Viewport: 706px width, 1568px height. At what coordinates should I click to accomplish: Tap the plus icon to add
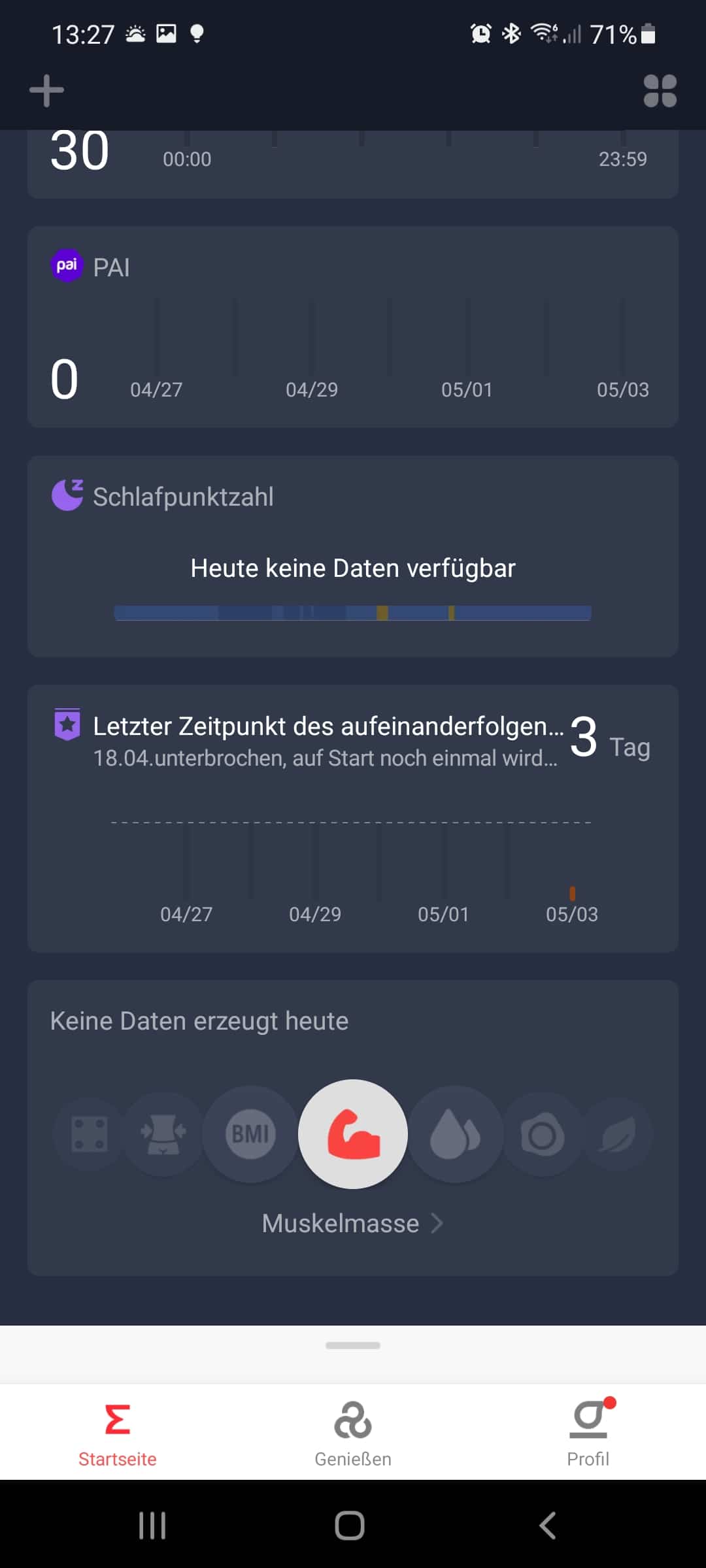coord(46,91)
